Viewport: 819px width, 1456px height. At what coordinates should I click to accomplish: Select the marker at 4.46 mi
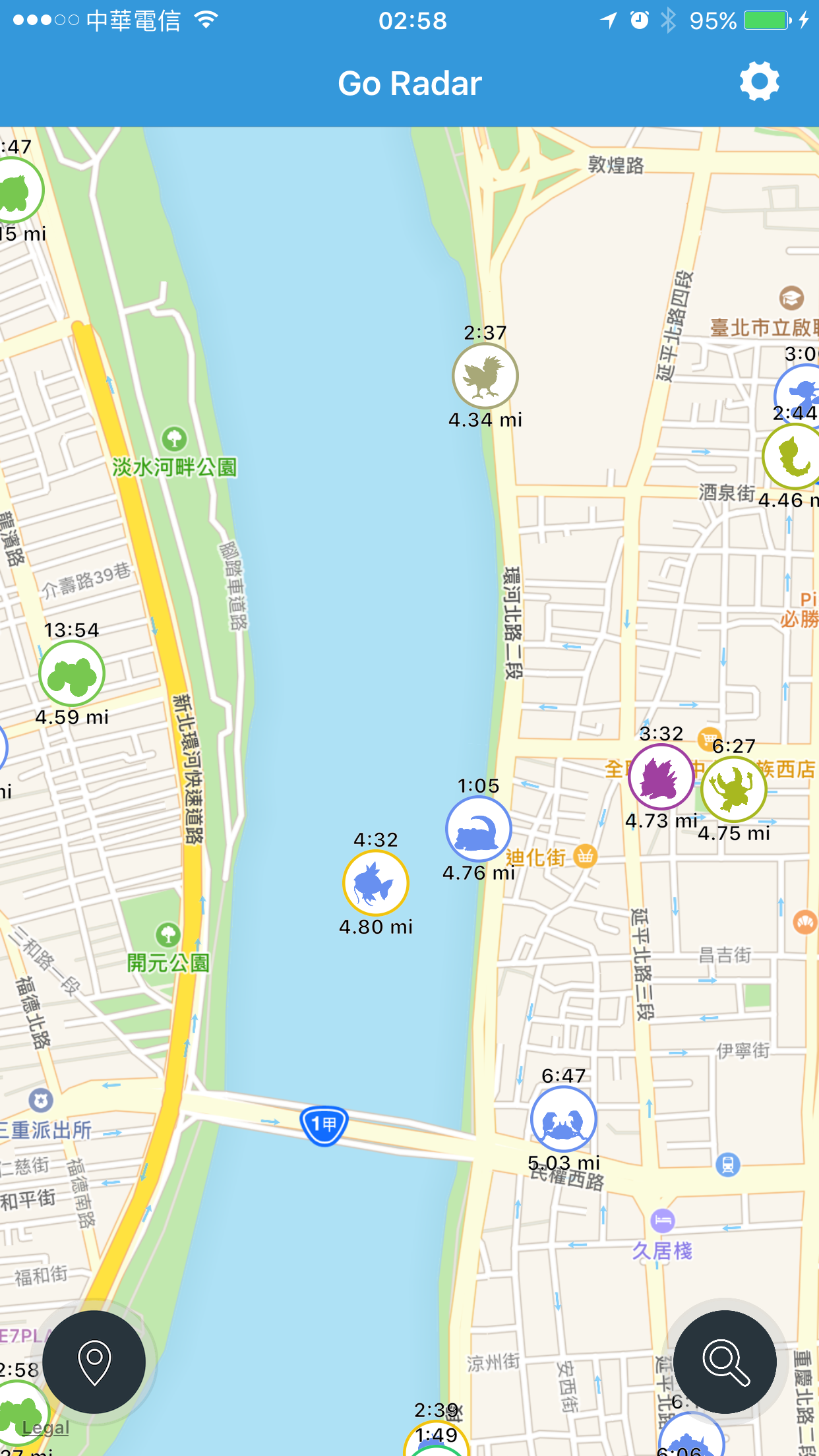point(791,456)
